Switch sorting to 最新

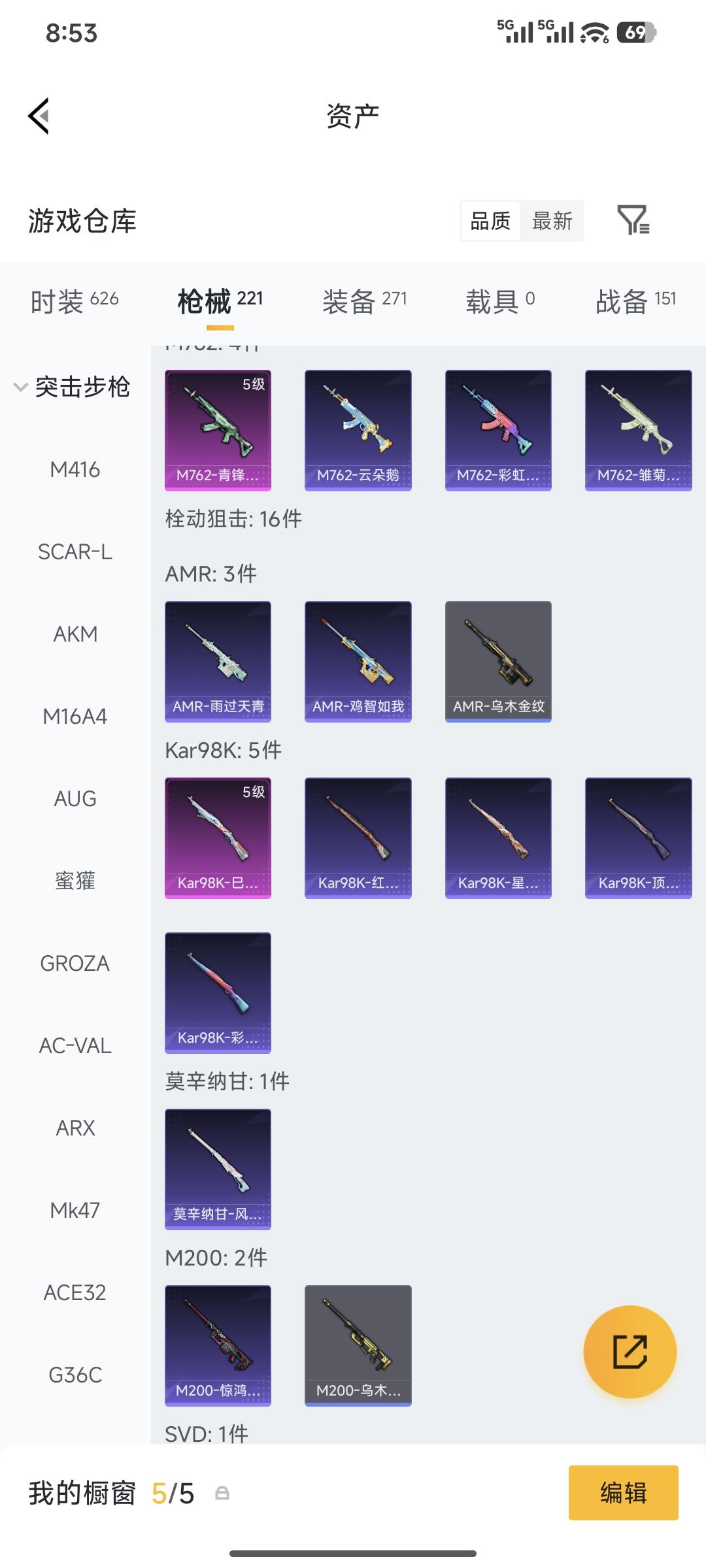pos(552,221)
